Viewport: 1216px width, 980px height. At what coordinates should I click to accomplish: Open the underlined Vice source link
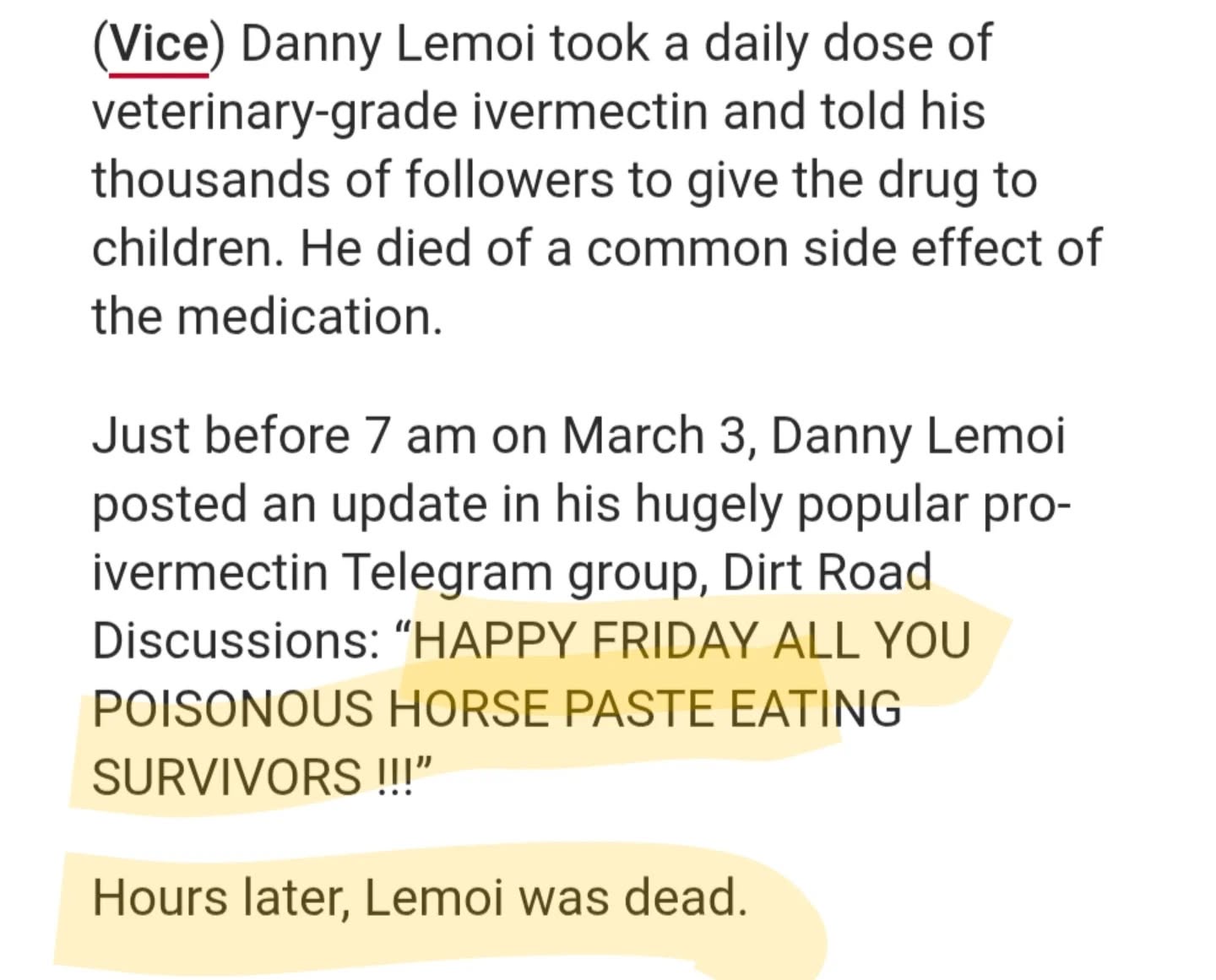point(159,46)
